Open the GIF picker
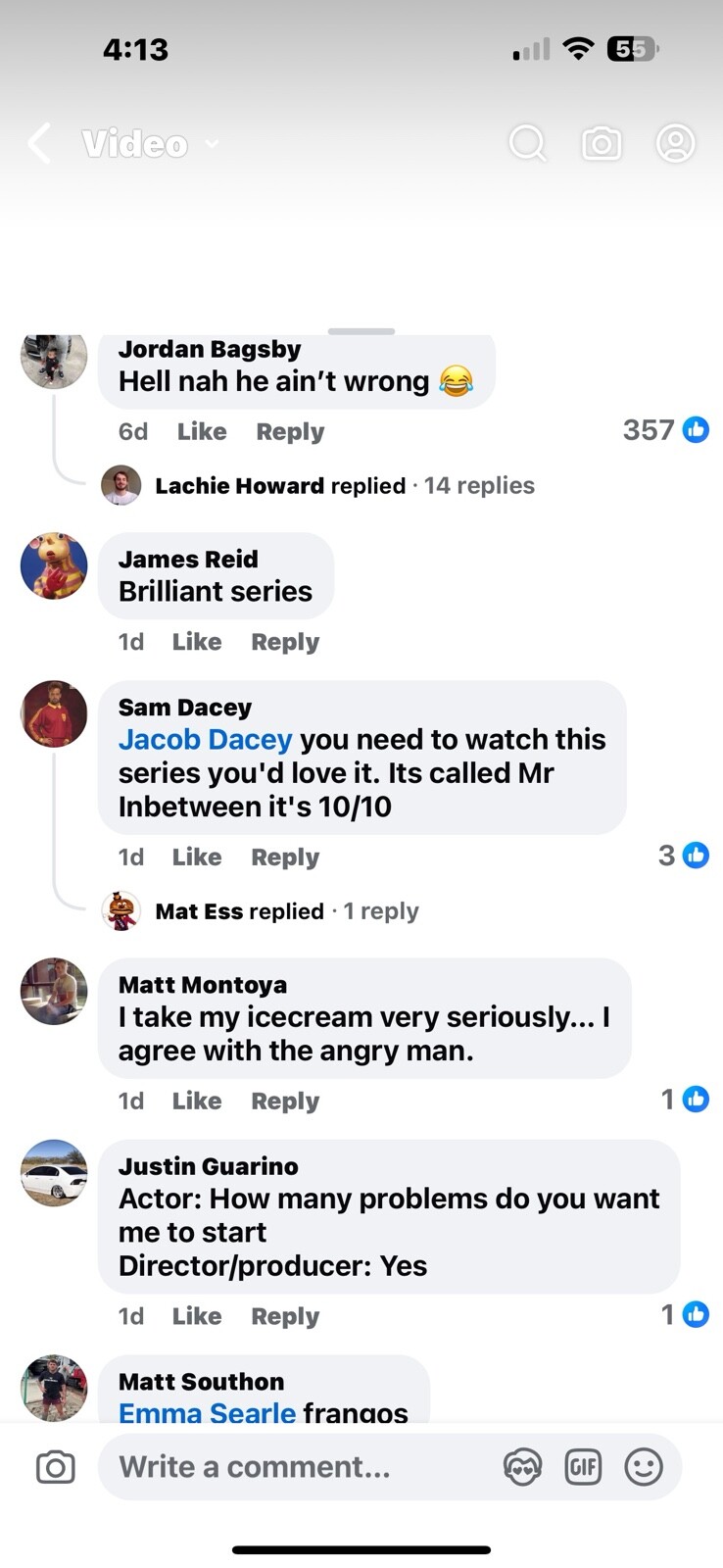Viewport: 723px width, 1568px height. tap(583, 1467)
